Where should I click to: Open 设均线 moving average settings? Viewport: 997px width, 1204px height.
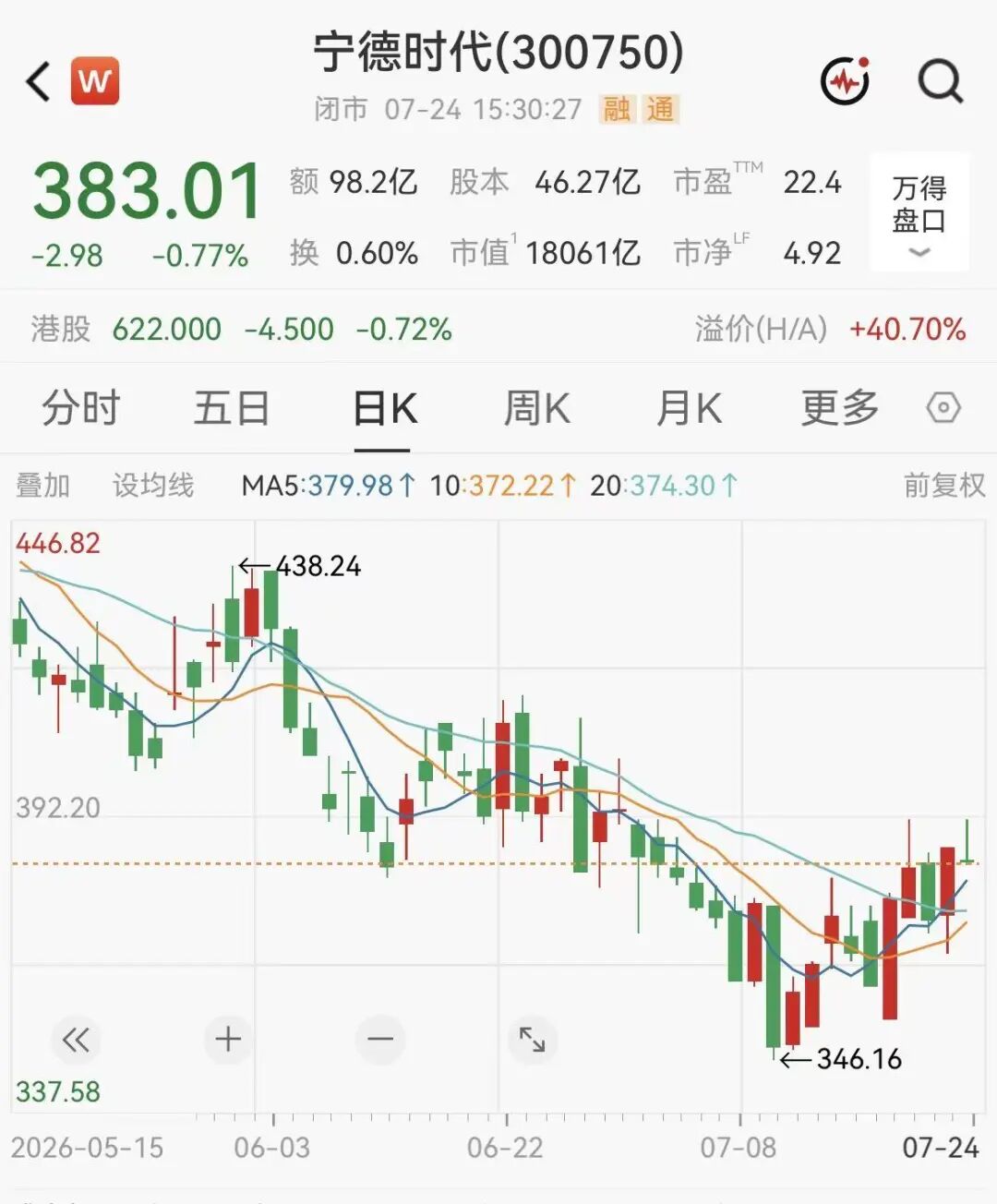[153, 485]
